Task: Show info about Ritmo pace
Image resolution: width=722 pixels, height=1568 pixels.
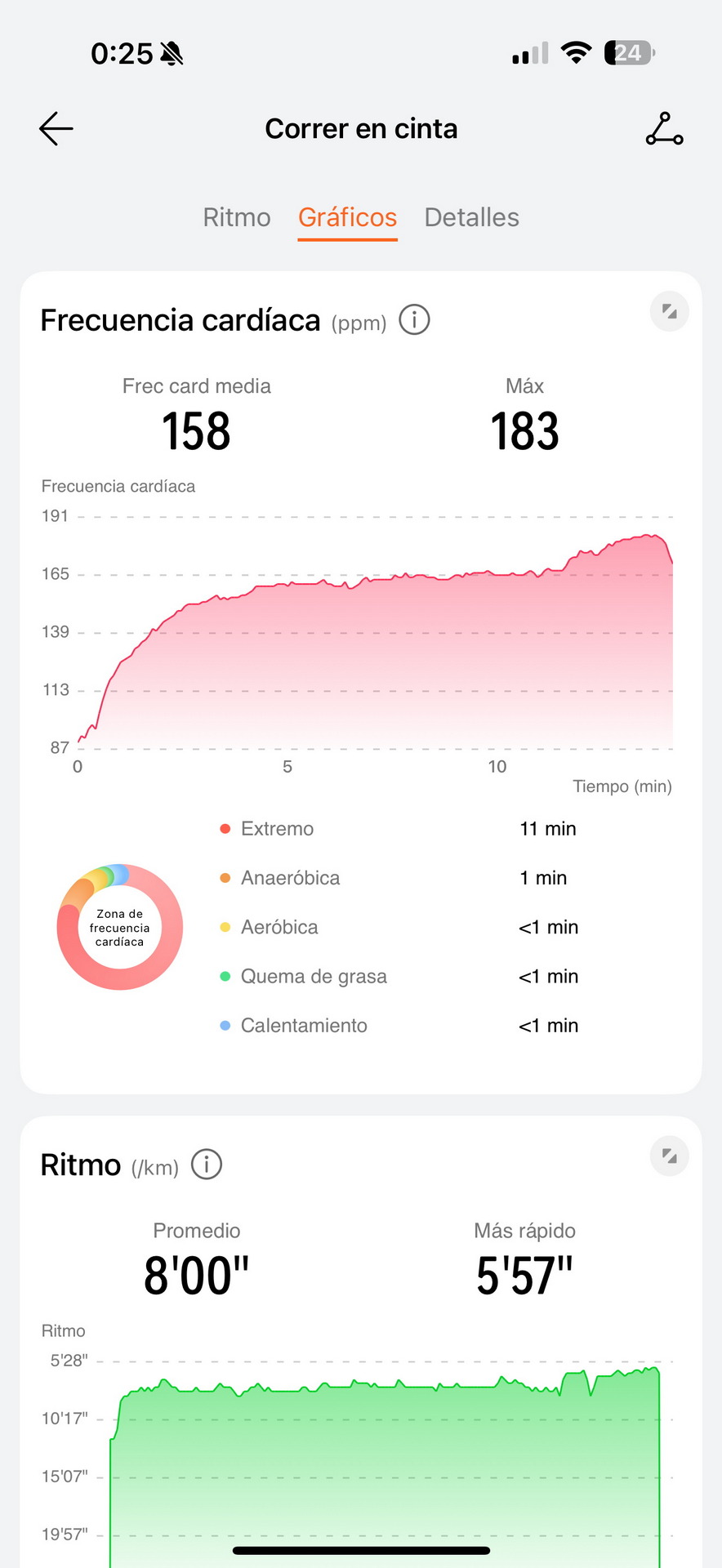Action: click(x=207, y=1165)
